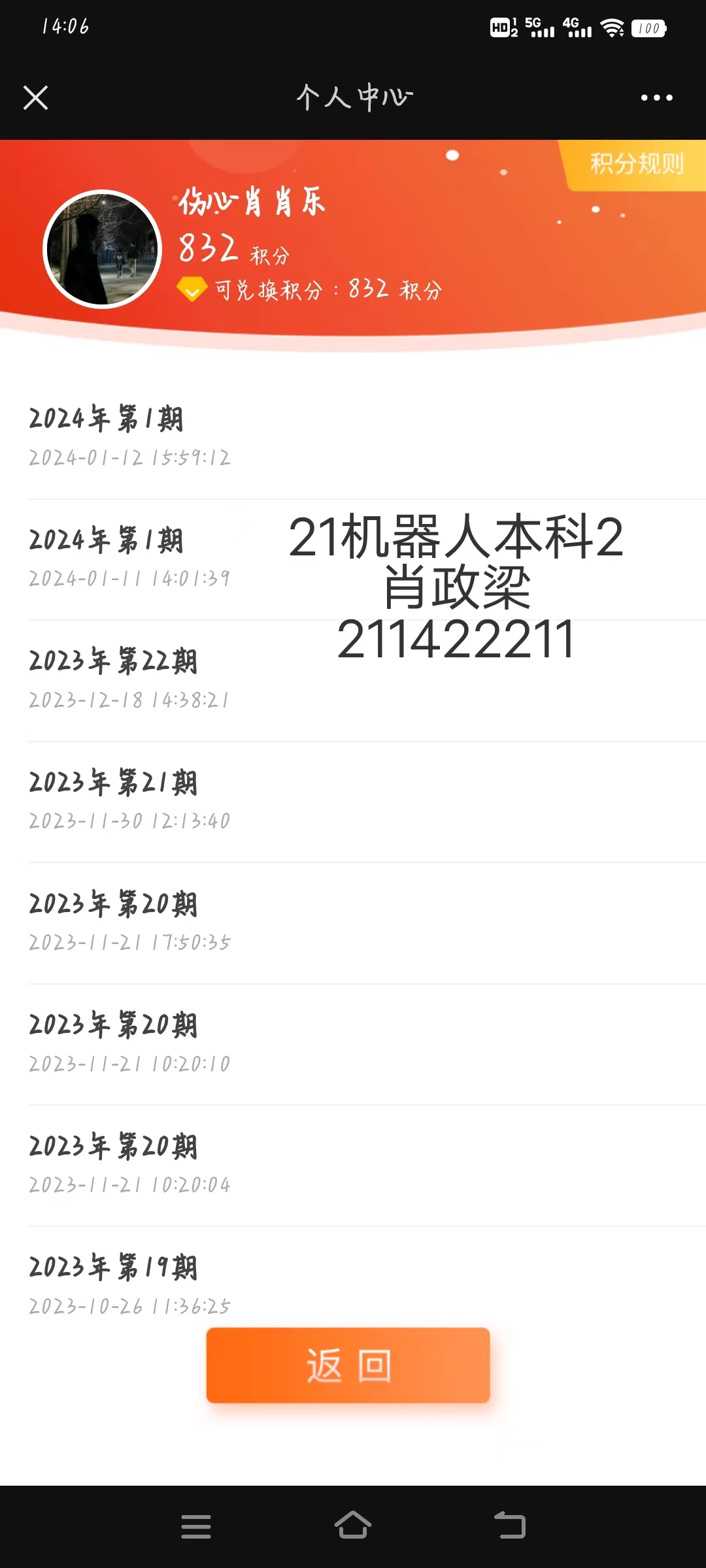Open the three-dot overflow menu
The image size is (706, 1568).
(656, 98)
